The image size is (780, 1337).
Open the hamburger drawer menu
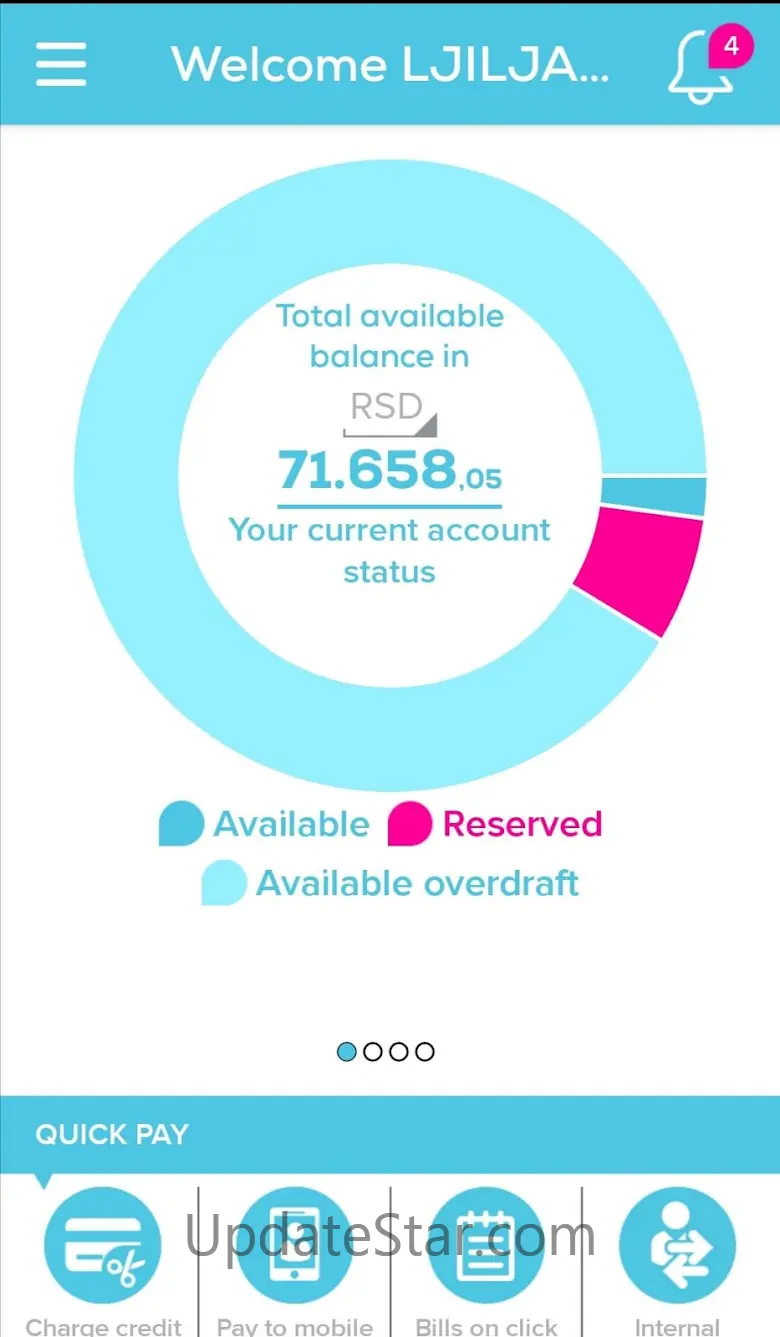point(61,65)
